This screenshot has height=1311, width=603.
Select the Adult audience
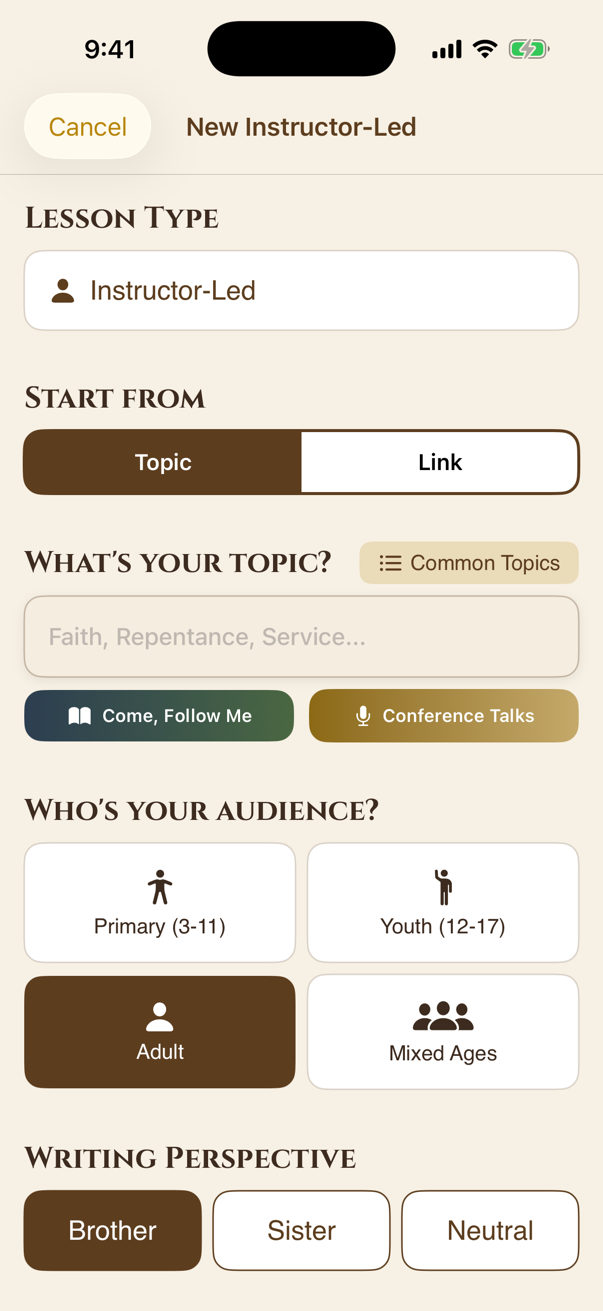pyautogui.click(x=160, y=1032)
